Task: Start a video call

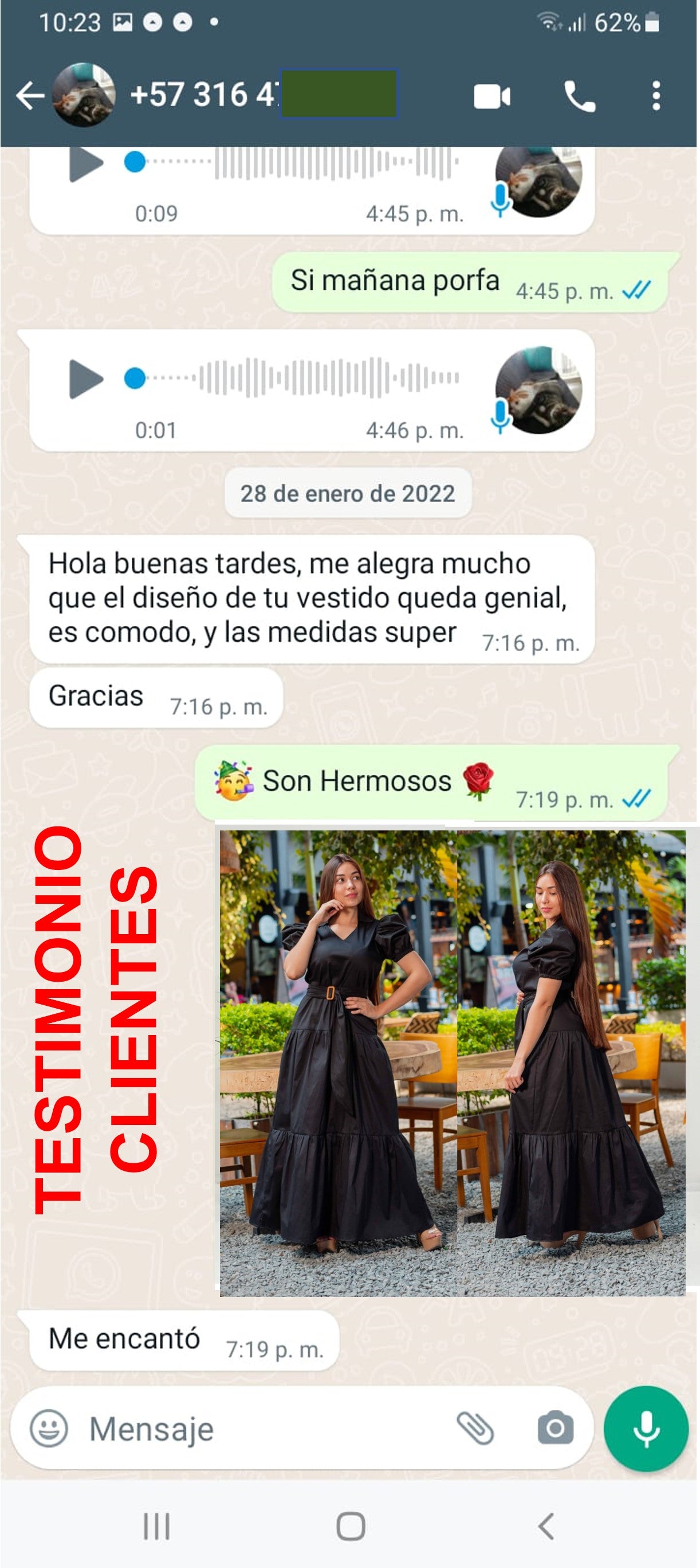Action: click(491, 96)
